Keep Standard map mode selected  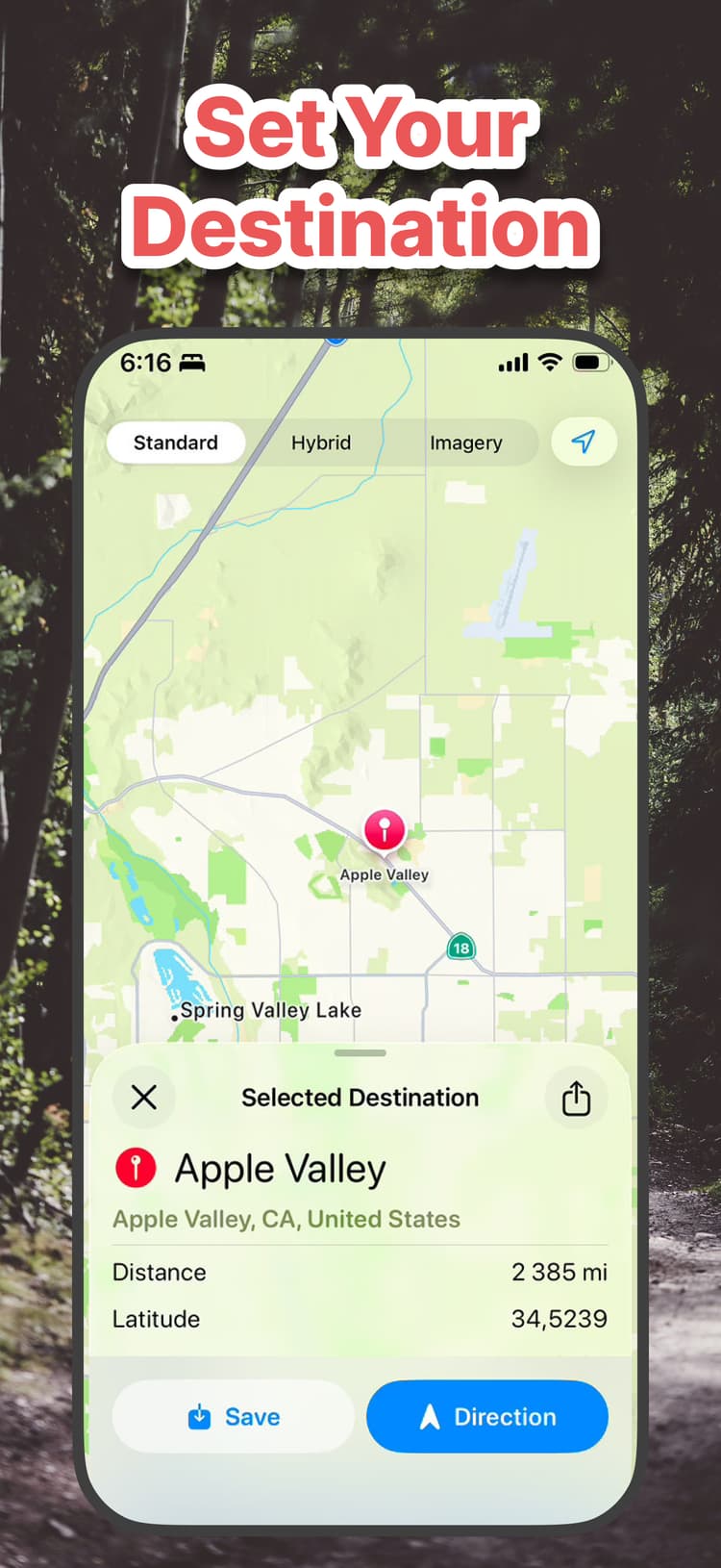[x=175, y=443]
